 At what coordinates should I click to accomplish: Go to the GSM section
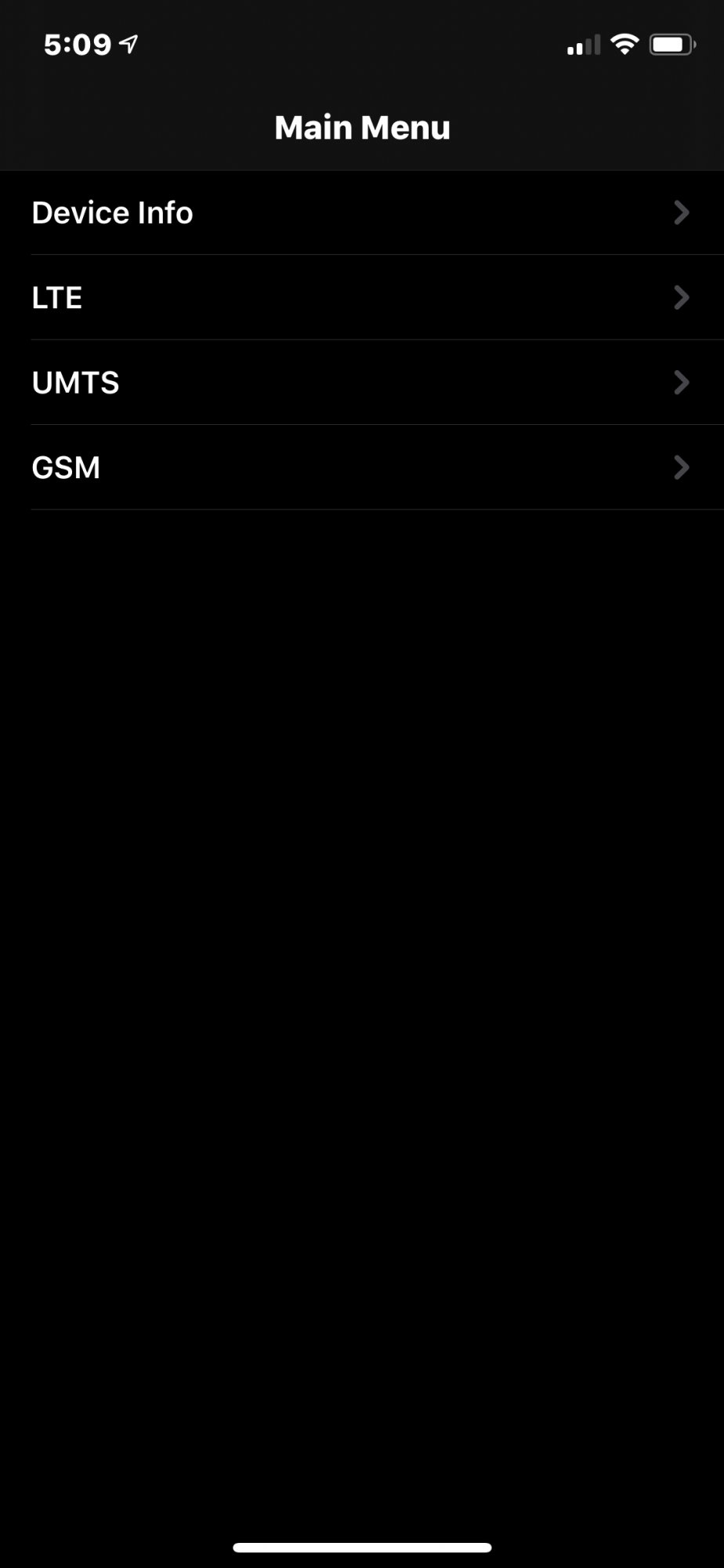[360, 467]
